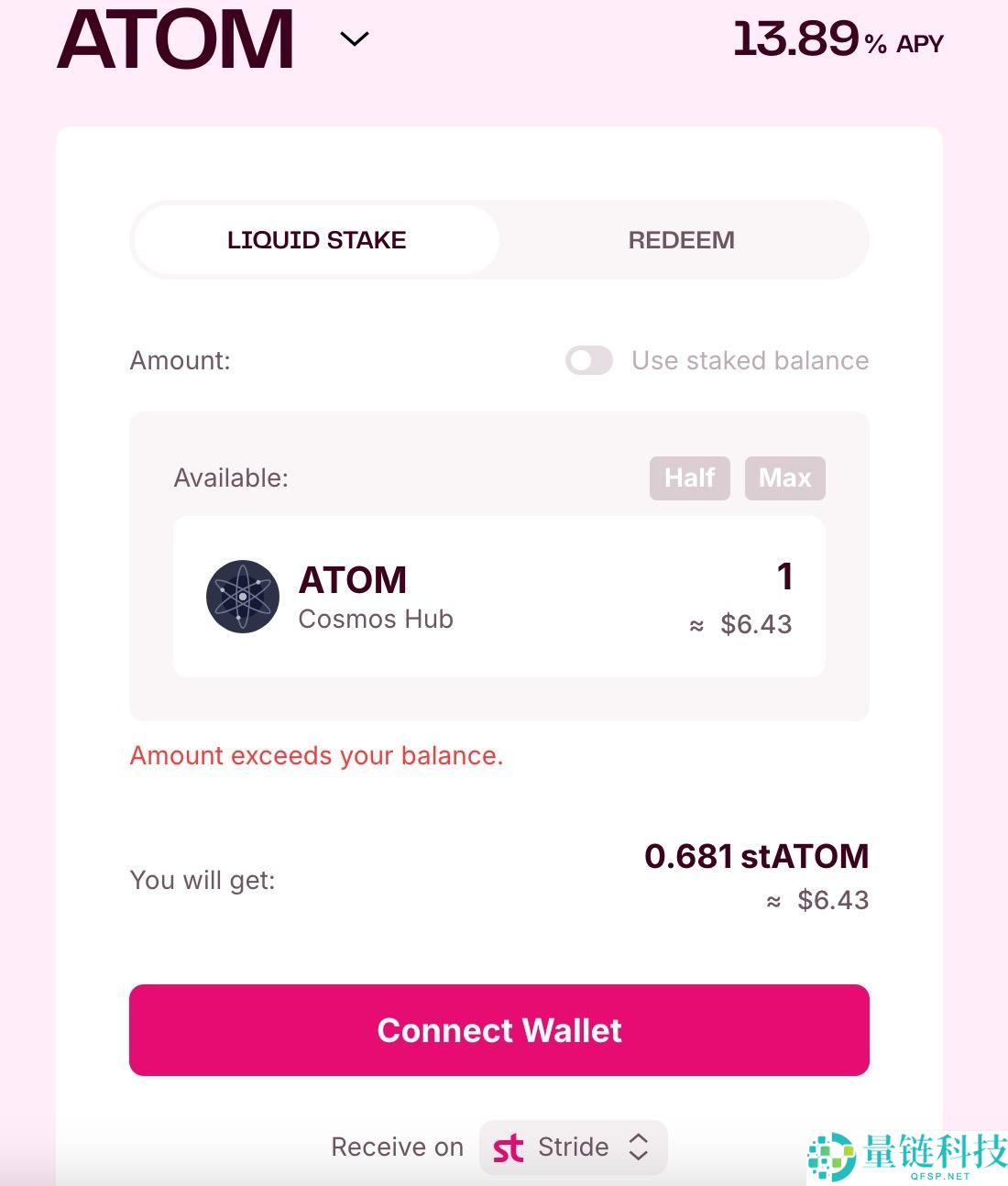Toggle Use staked balance switch
1008x1186 pixels.
[x=589, y=360]
